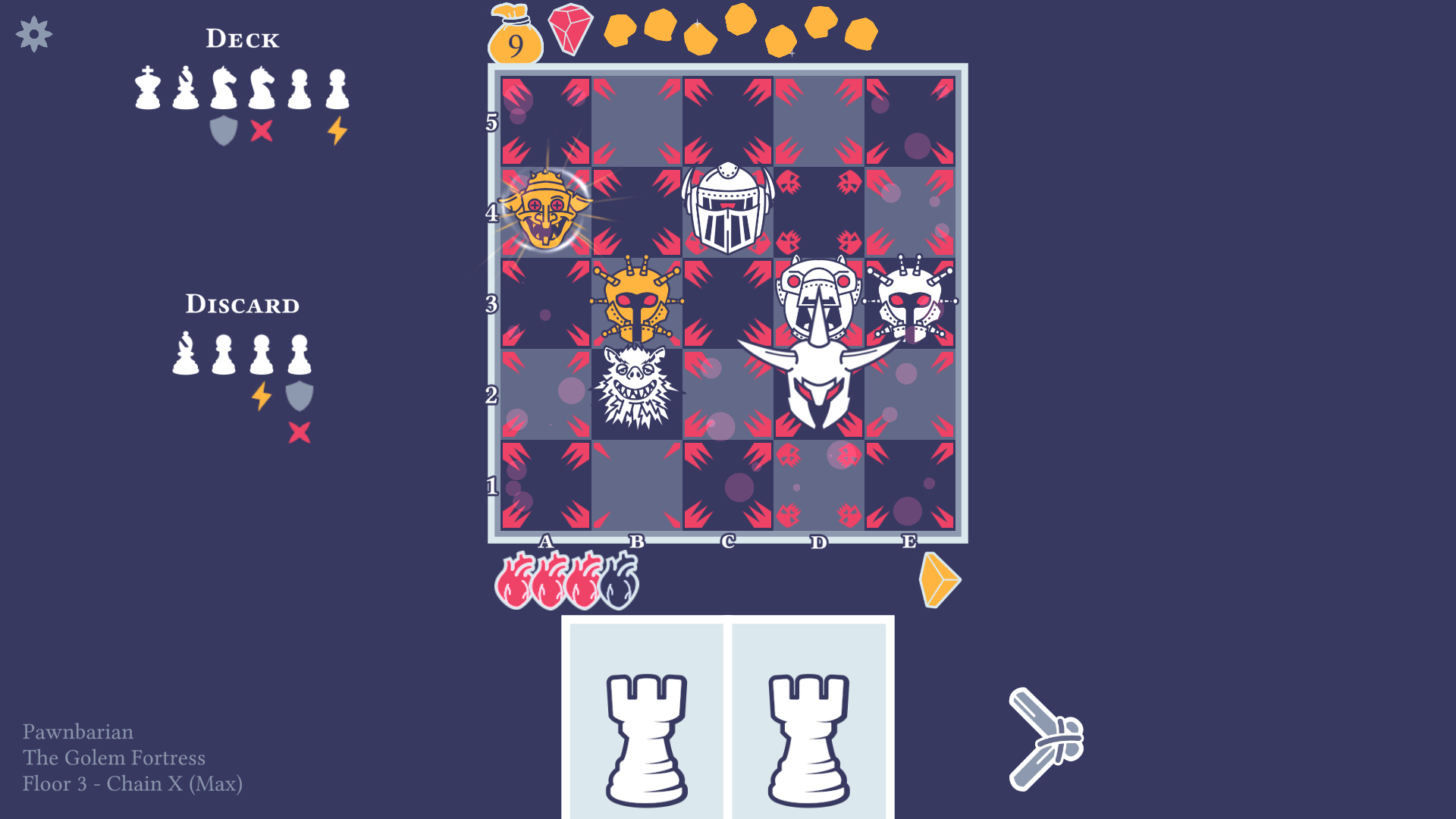Tap the furry monster on B2
This screenshot has height=819, width=1456.
[x=635, y=388]
